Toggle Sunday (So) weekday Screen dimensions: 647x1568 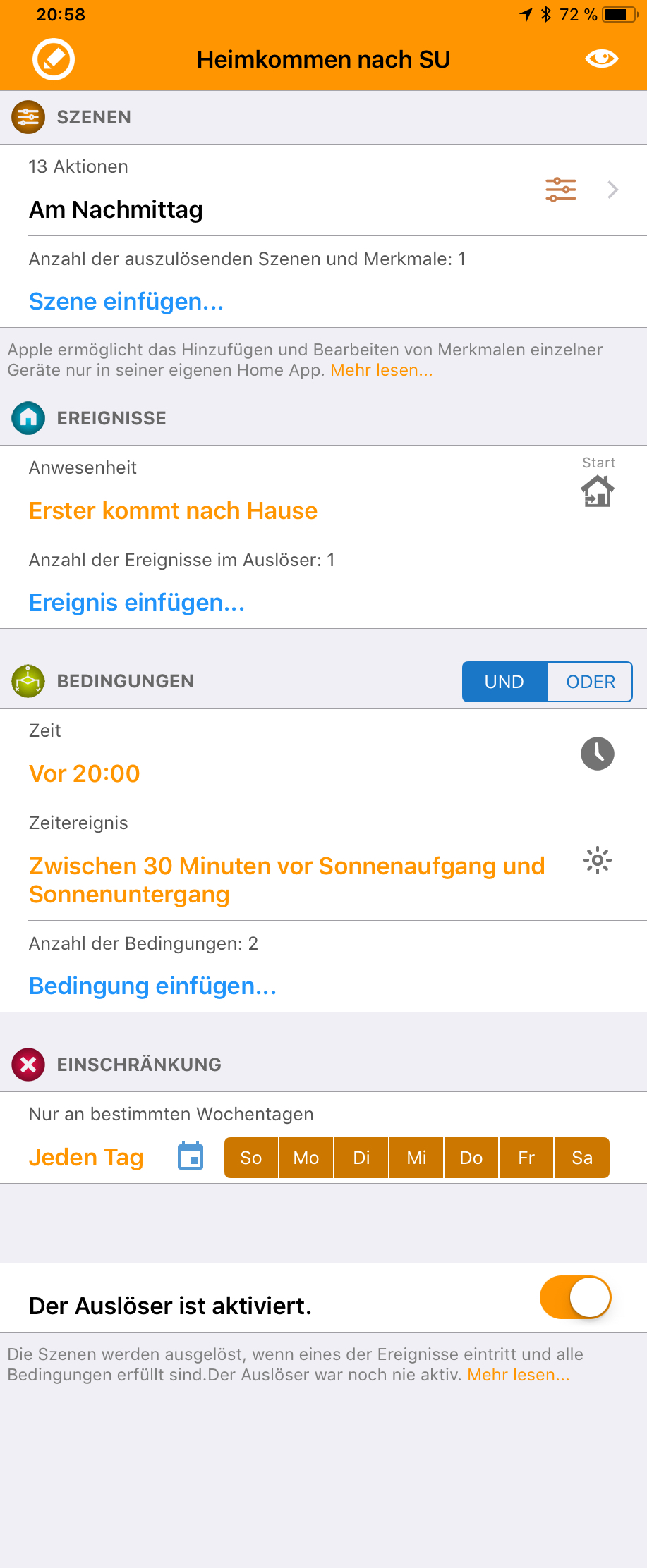pyautogui.click(x=251, y=1158)
